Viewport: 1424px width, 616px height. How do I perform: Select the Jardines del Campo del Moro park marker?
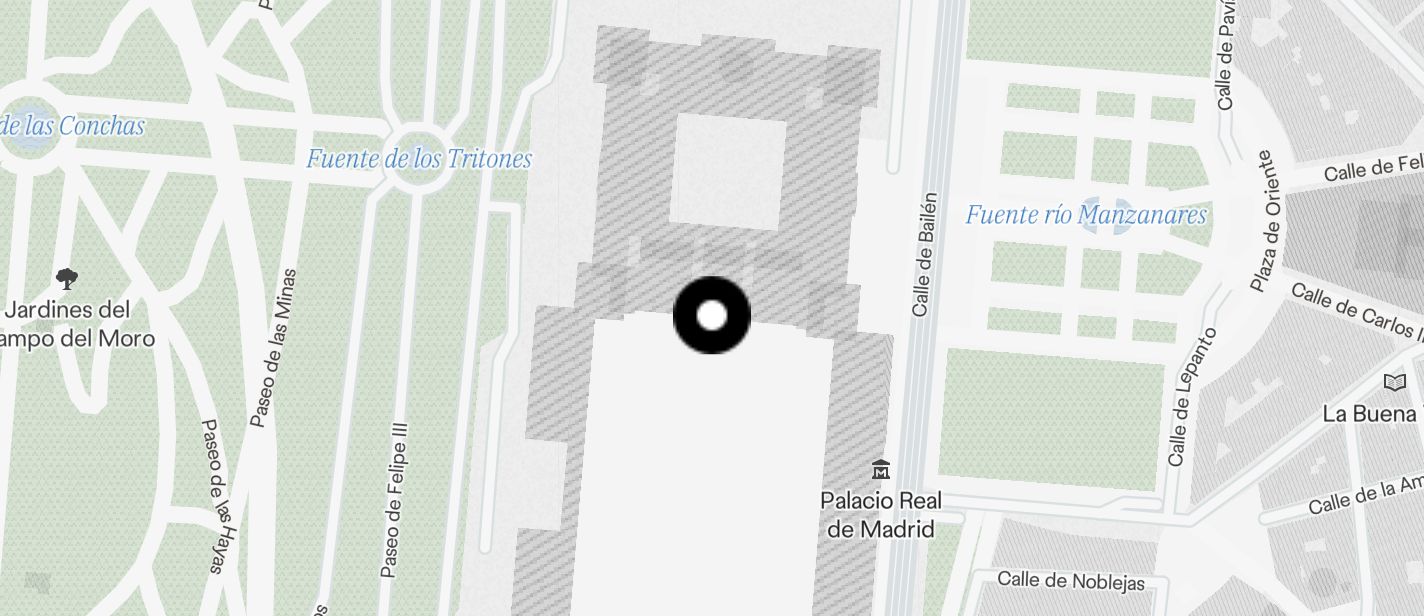[x=67, y=279]
